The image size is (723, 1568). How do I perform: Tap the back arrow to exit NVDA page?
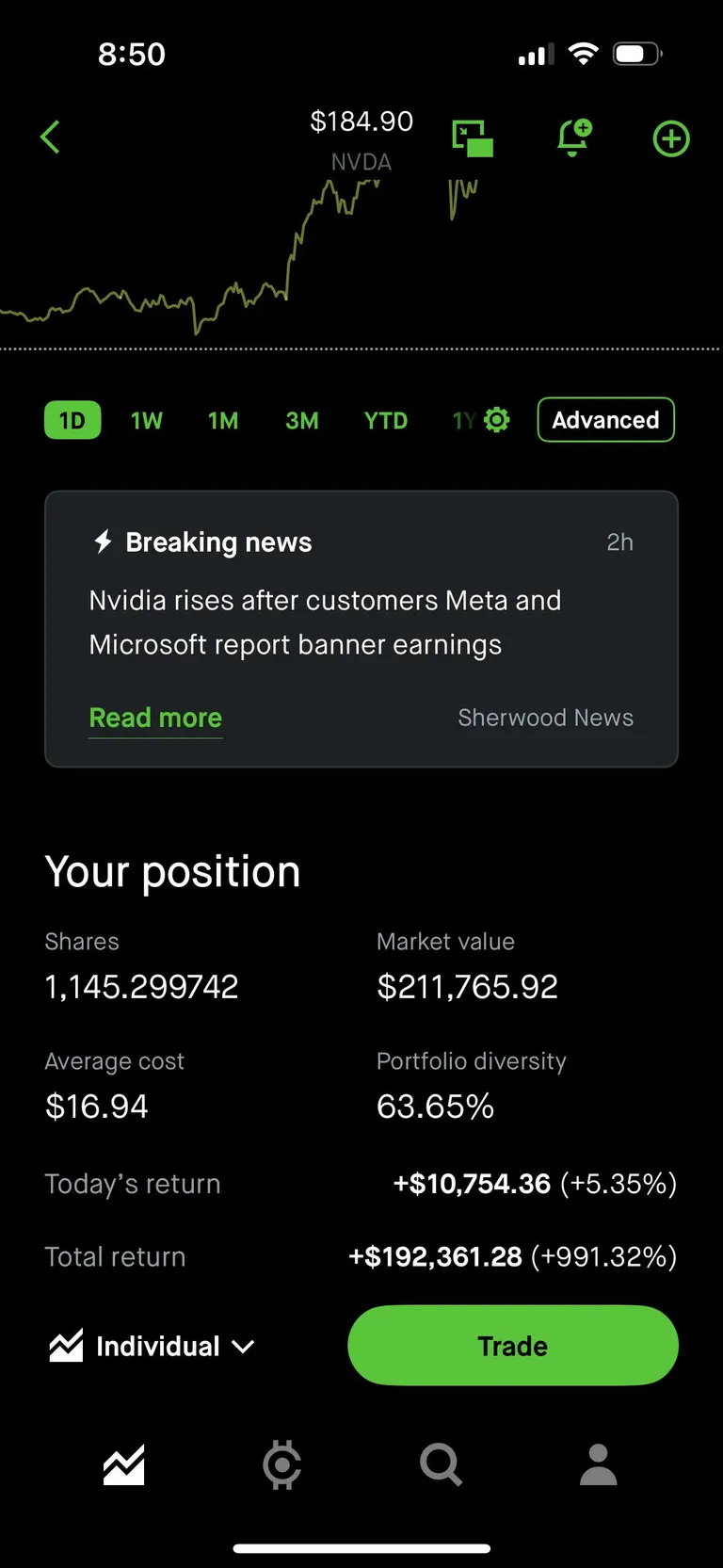(50, 137)
